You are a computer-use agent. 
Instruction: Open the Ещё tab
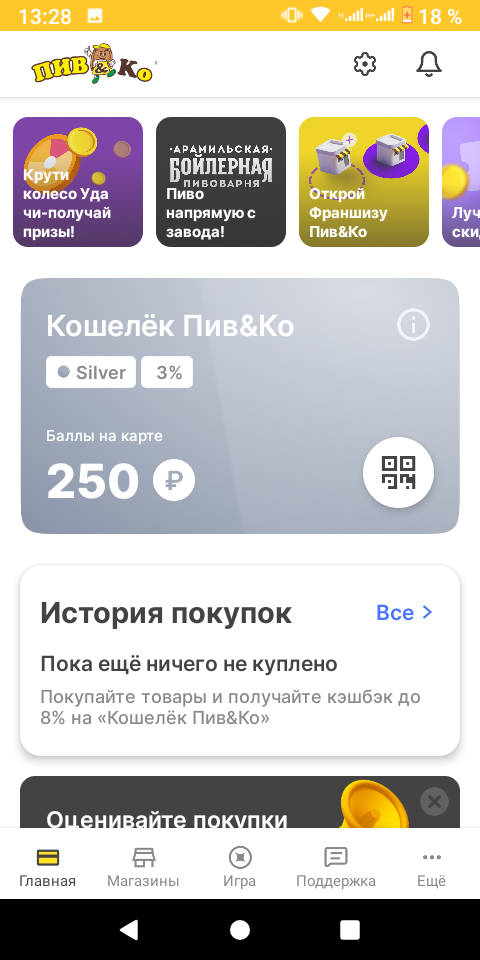(x=432, y=867)
